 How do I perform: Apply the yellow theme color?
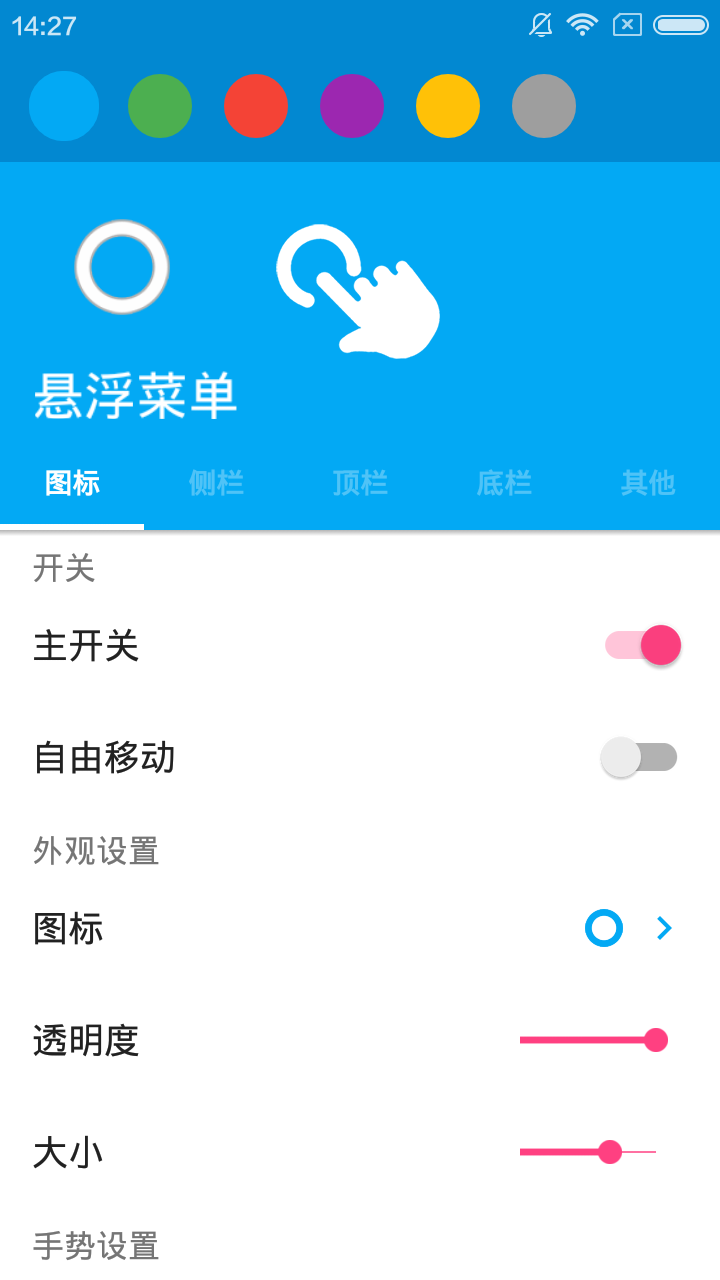coord(448,106)
